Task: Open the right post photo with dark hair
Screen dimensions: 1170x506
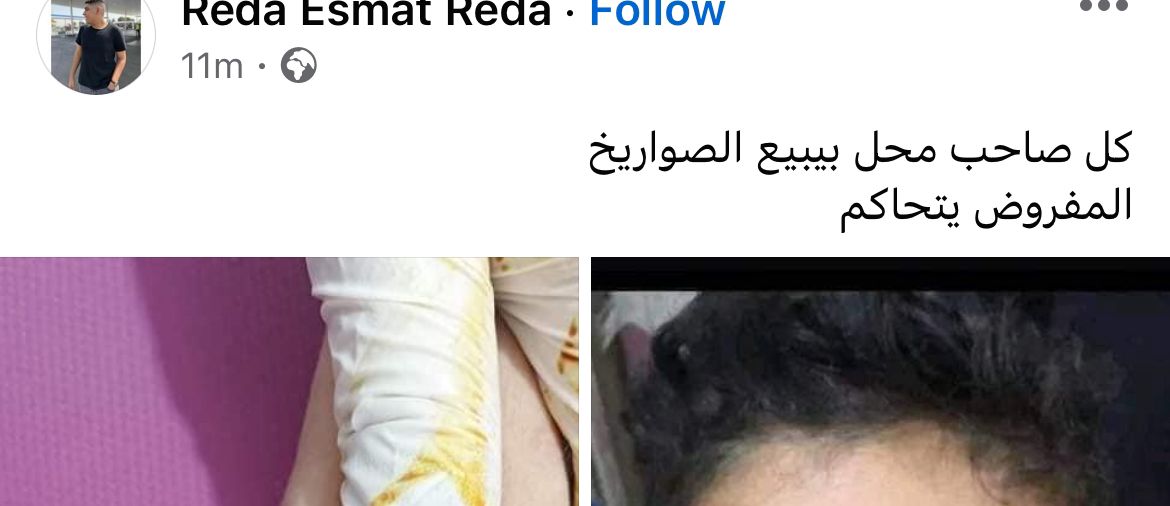Action: 880,382
